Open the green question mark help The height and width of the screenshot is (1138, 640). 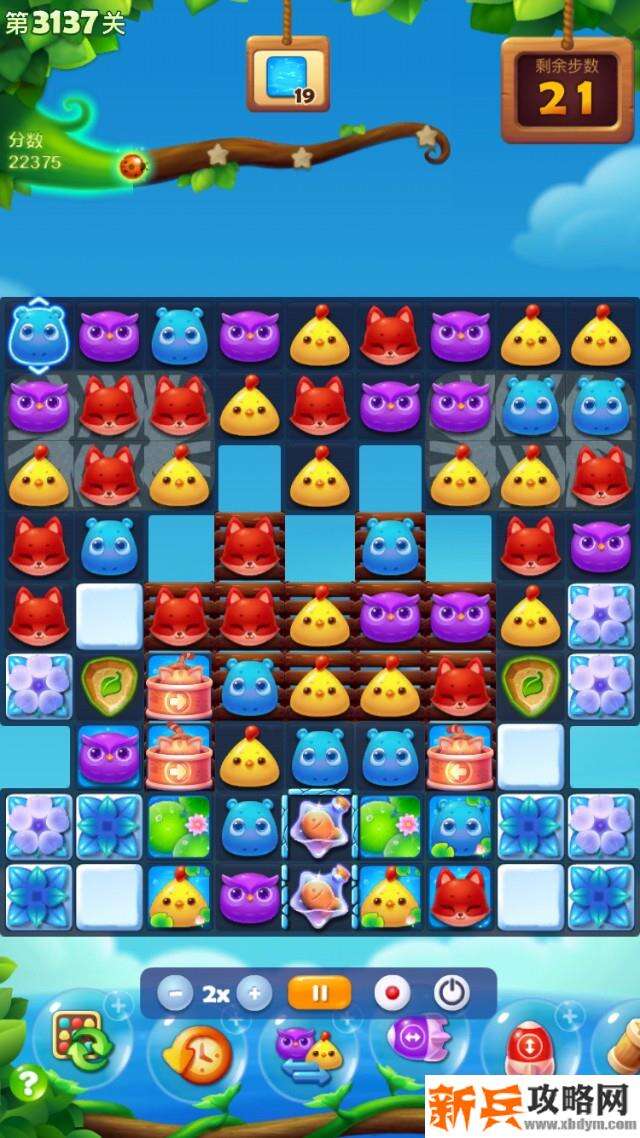point(28,1083)
